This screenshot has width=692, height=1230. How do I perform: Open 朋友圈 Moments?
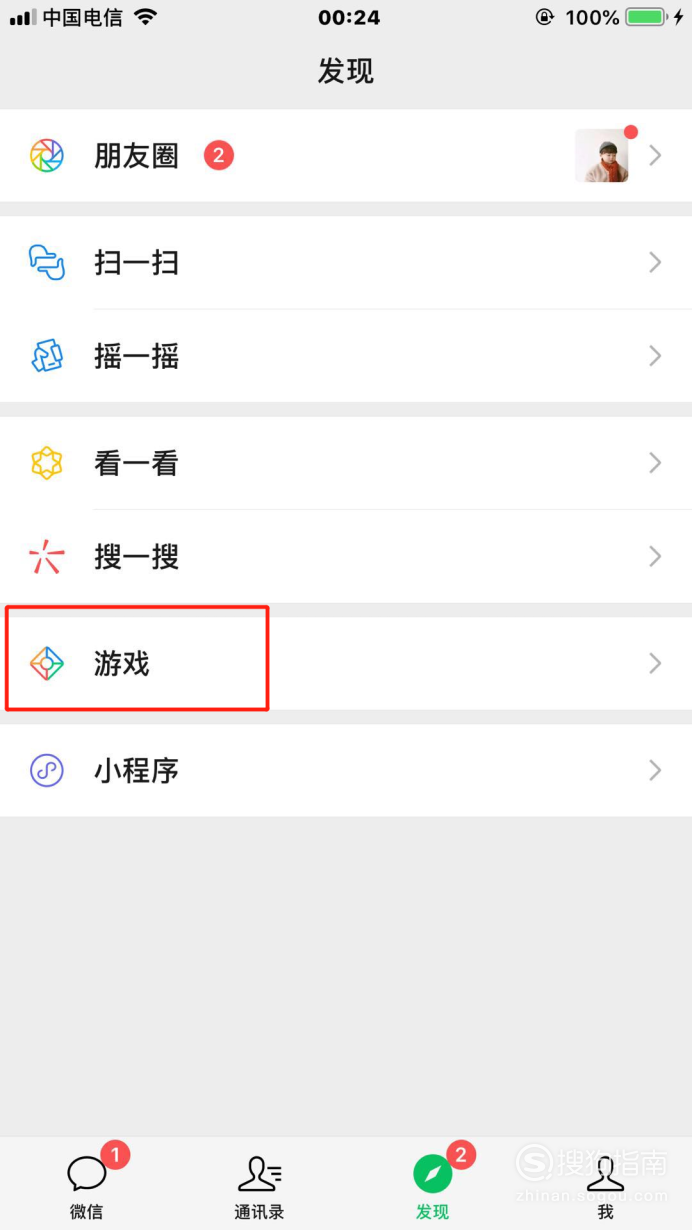coord(346,156)
